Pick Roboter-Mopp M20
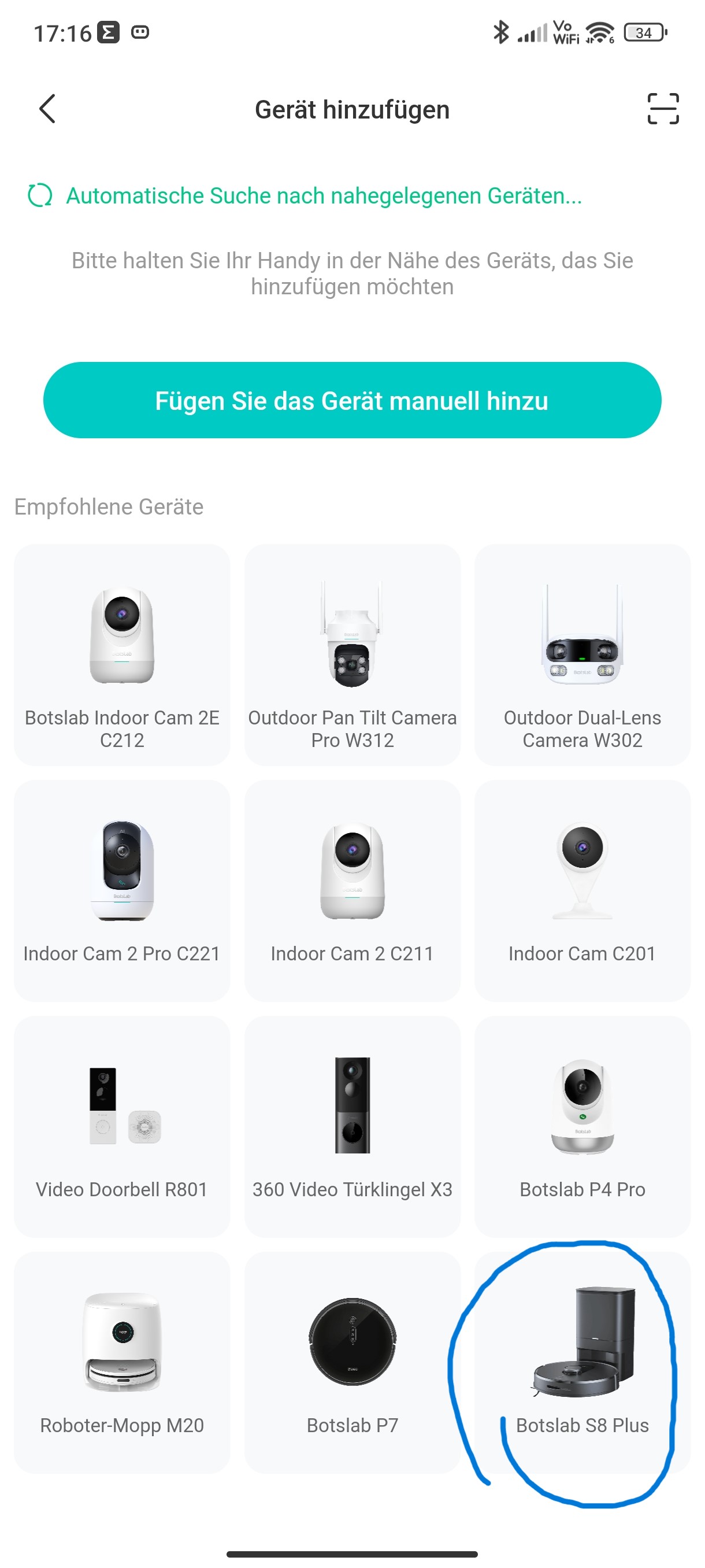The width and height of the screenshot is (705, 1568). click(122, 1362)
